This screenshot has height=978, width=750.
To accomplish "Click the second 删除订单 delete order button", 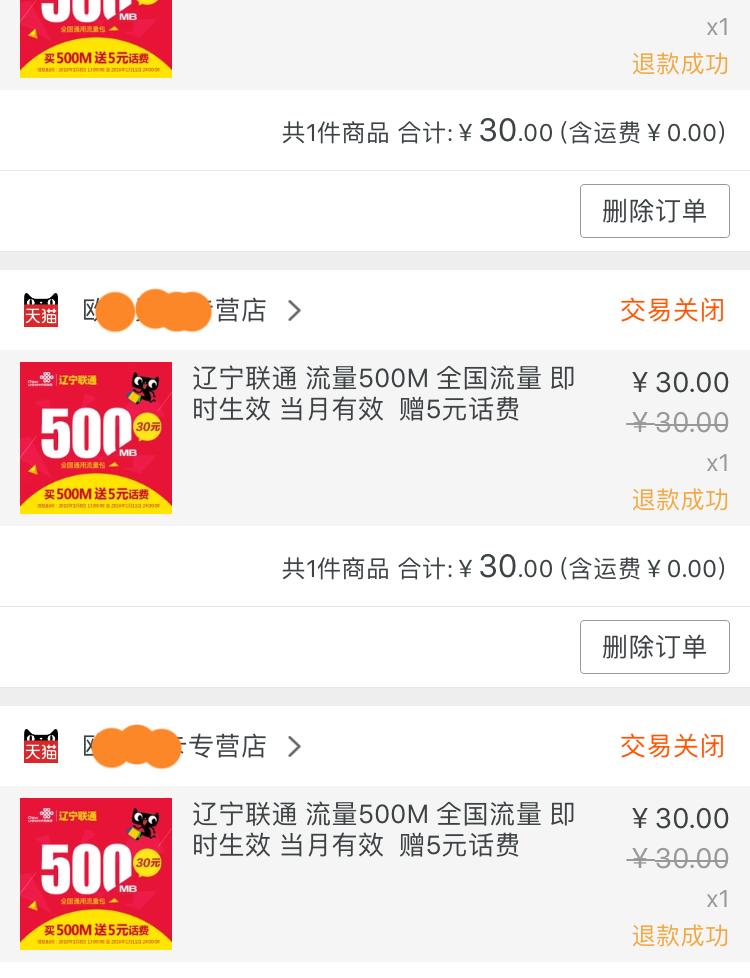I will tap(654, 647).
